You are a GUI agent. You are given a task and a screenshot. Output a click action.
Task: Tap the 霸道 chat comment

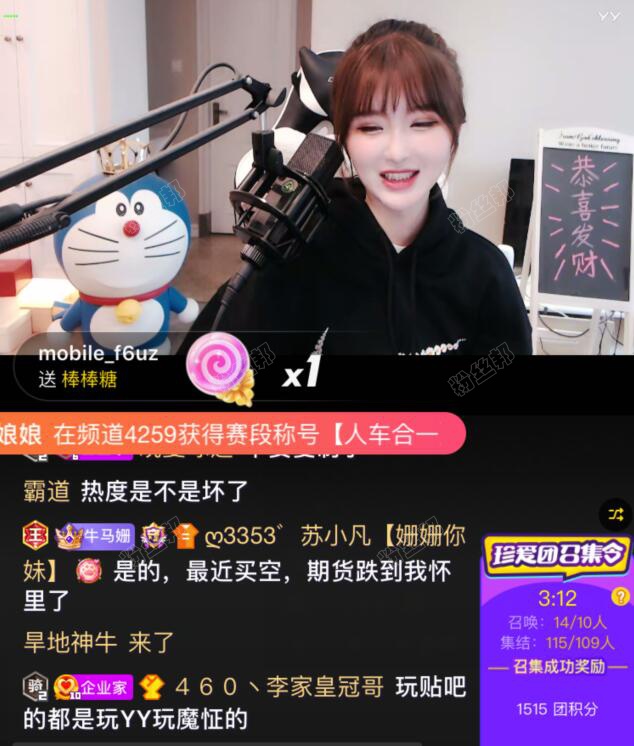pos(135,491)
